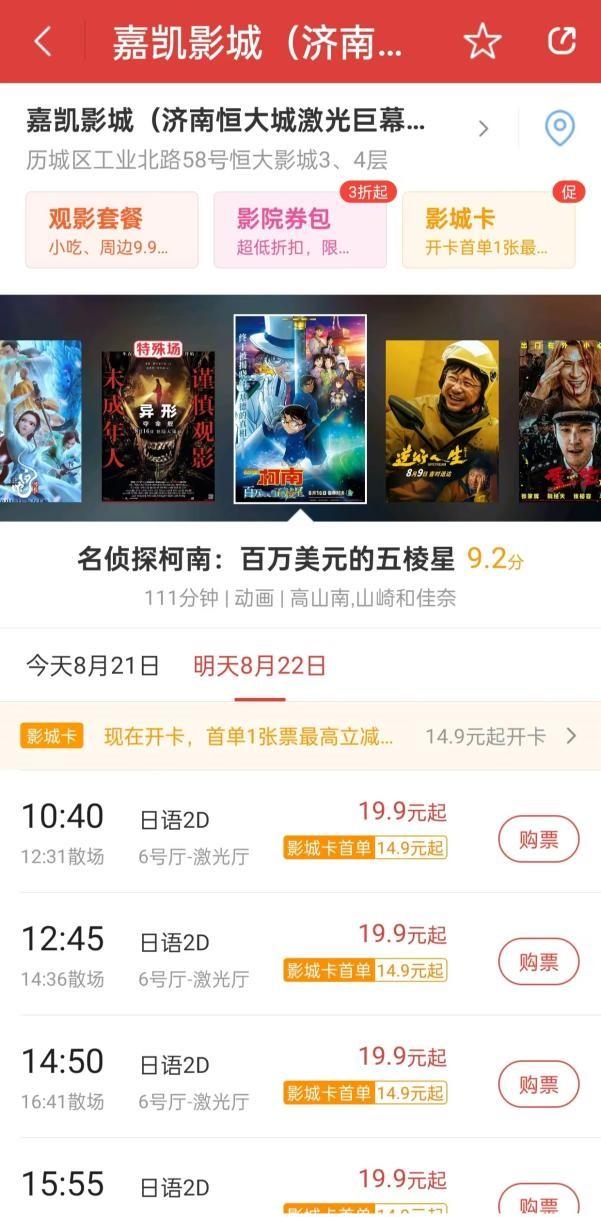Go back using the header arrow
Screen dimensions: 601x1217
point(42,42)
